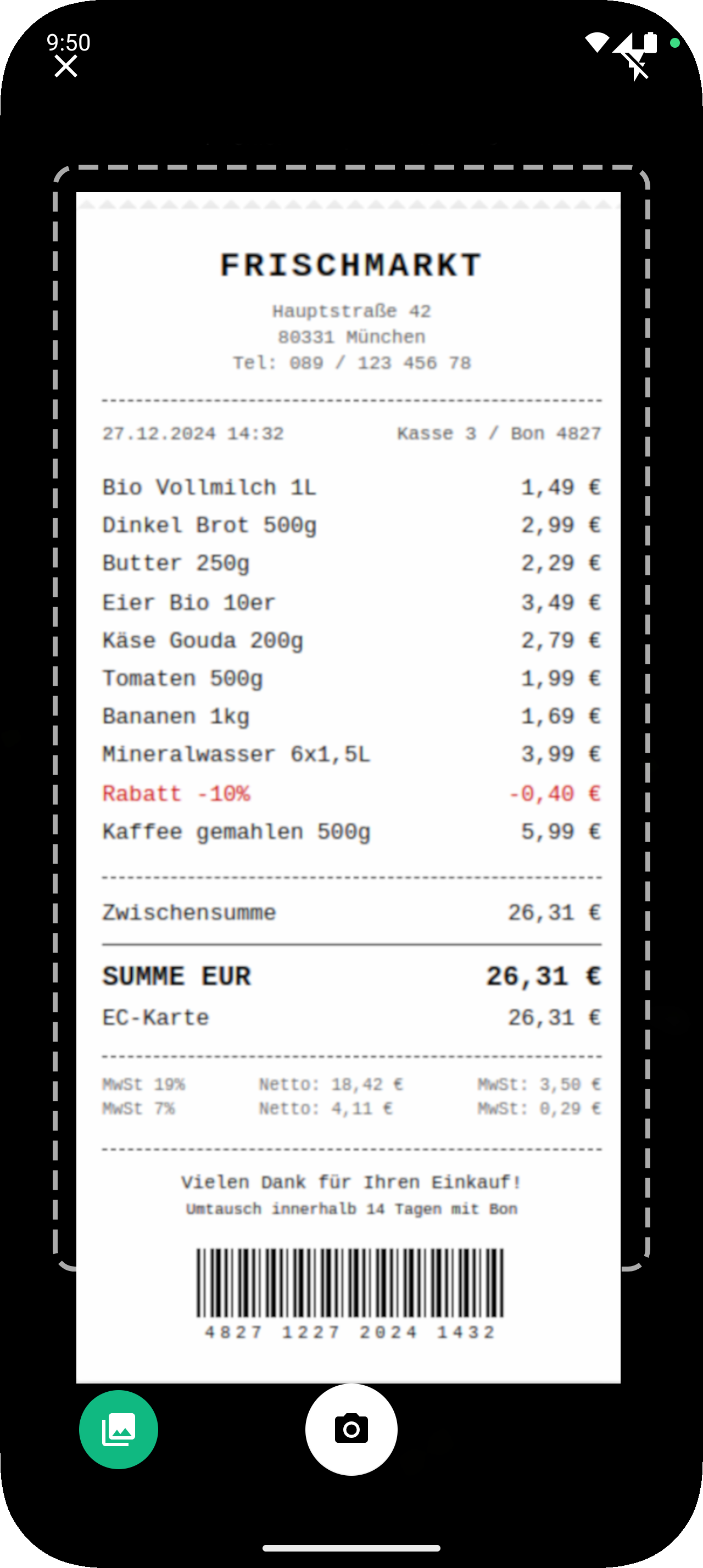Open the photo gallery picker
The image size is (703, 1568).
point(119,1429)
